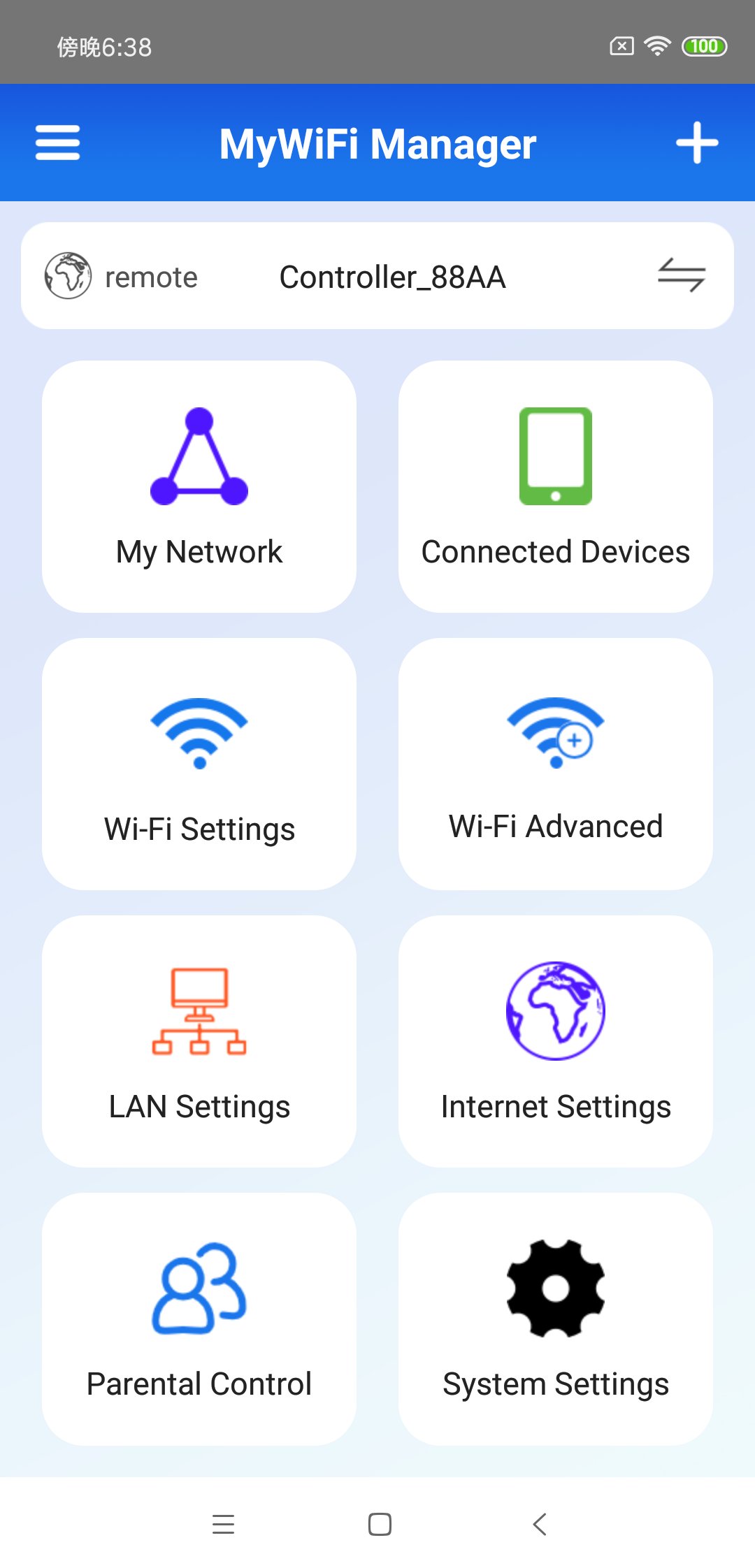The height and width of the screenshot is (1568, 755).
Task: View Connected Devices
Action: (x=556, y=486)
